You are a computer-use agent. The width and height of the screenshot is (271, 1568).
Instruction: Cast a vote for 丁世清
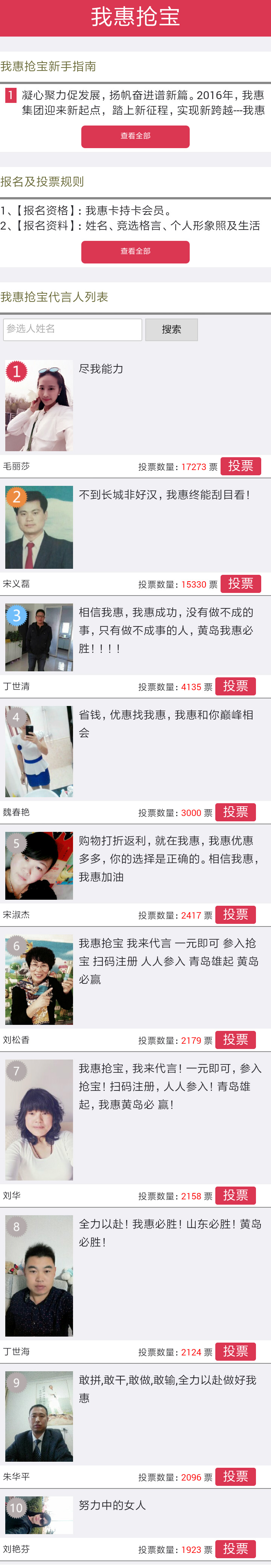235,687
